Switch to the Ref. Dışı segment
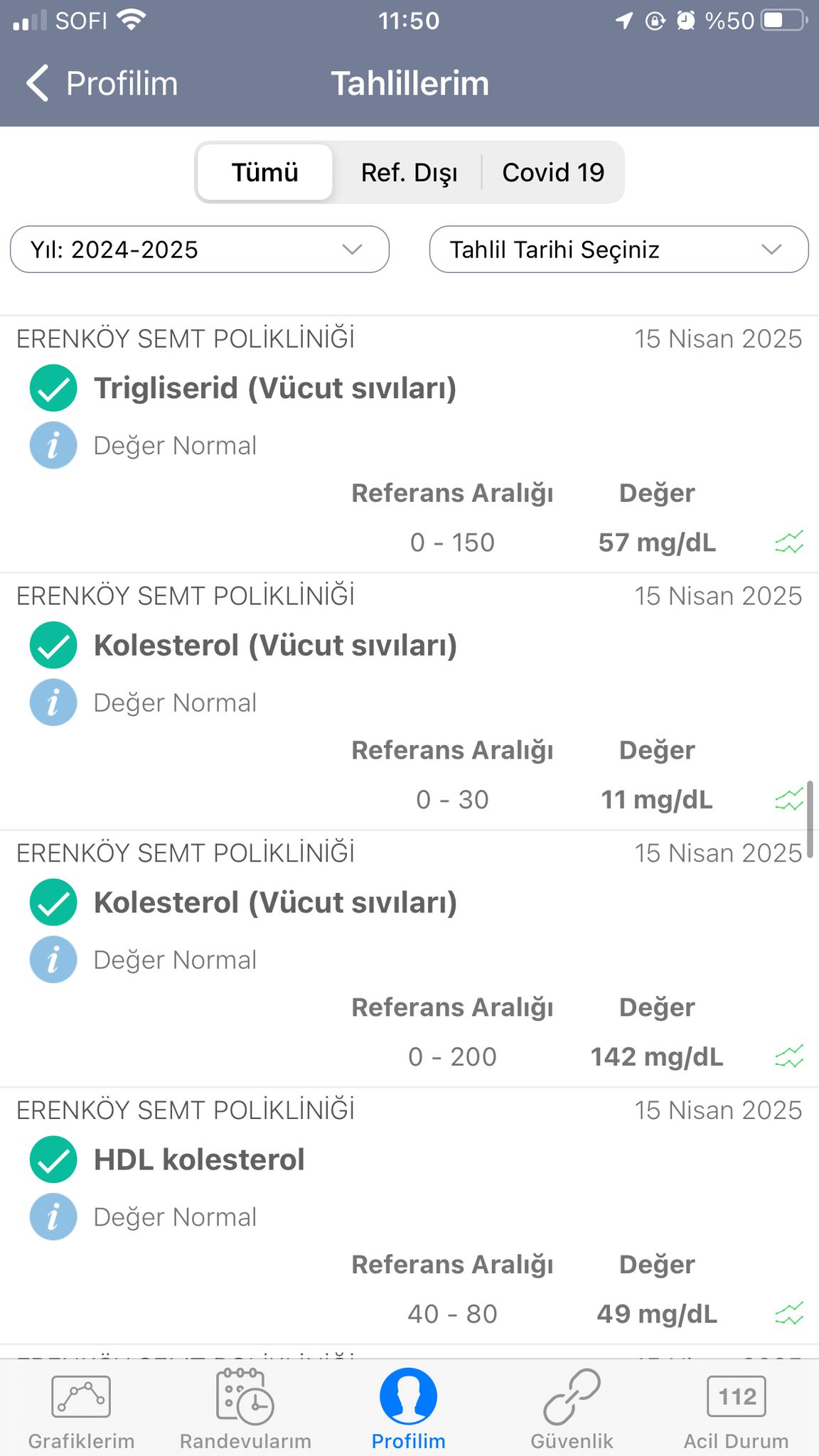Image resolution: width=819 pixels, height=1456 pixels. pos(409,172)
